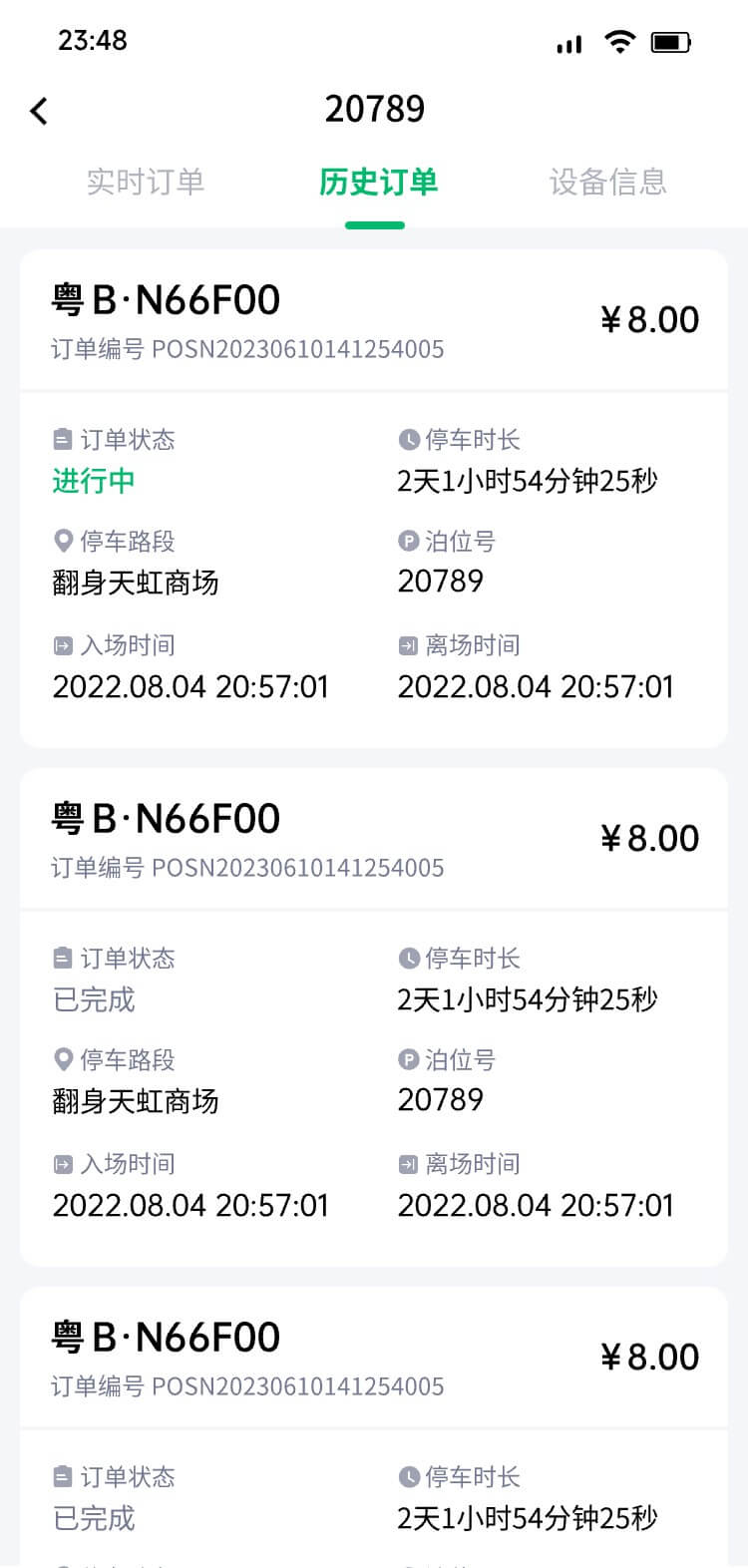Select the 历史订单 tab

pyautogui.click(x=378, y=182)
